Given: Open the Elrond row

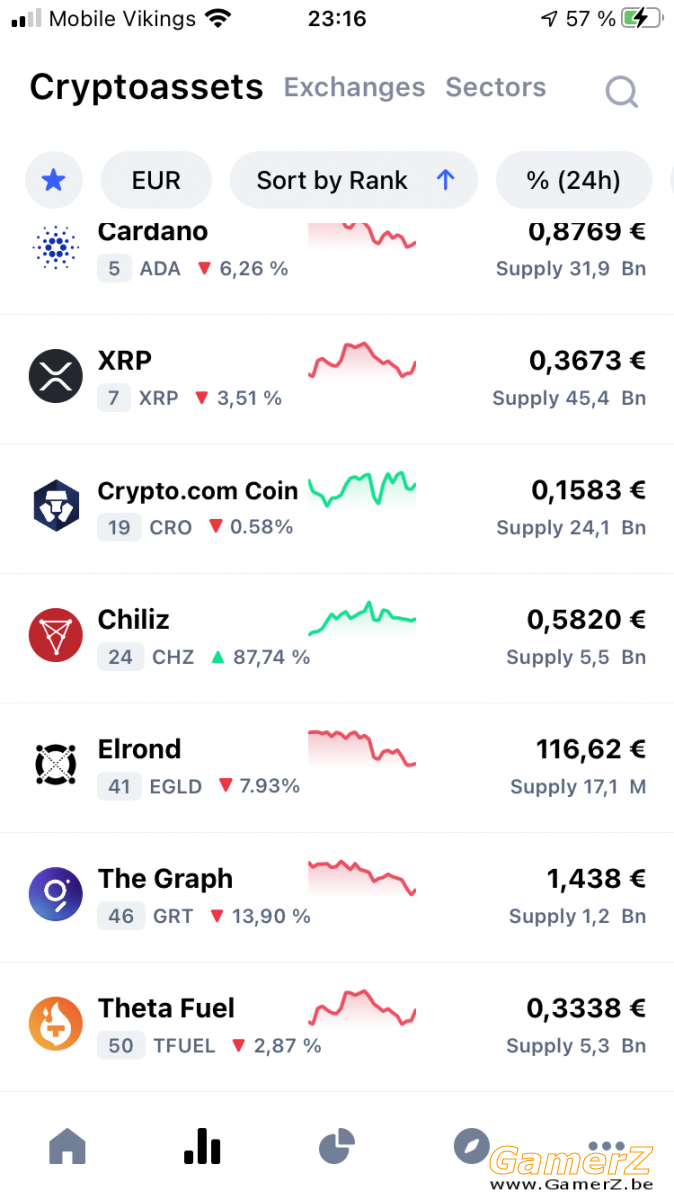Looking at the screenshot, I should pos(337,768).
